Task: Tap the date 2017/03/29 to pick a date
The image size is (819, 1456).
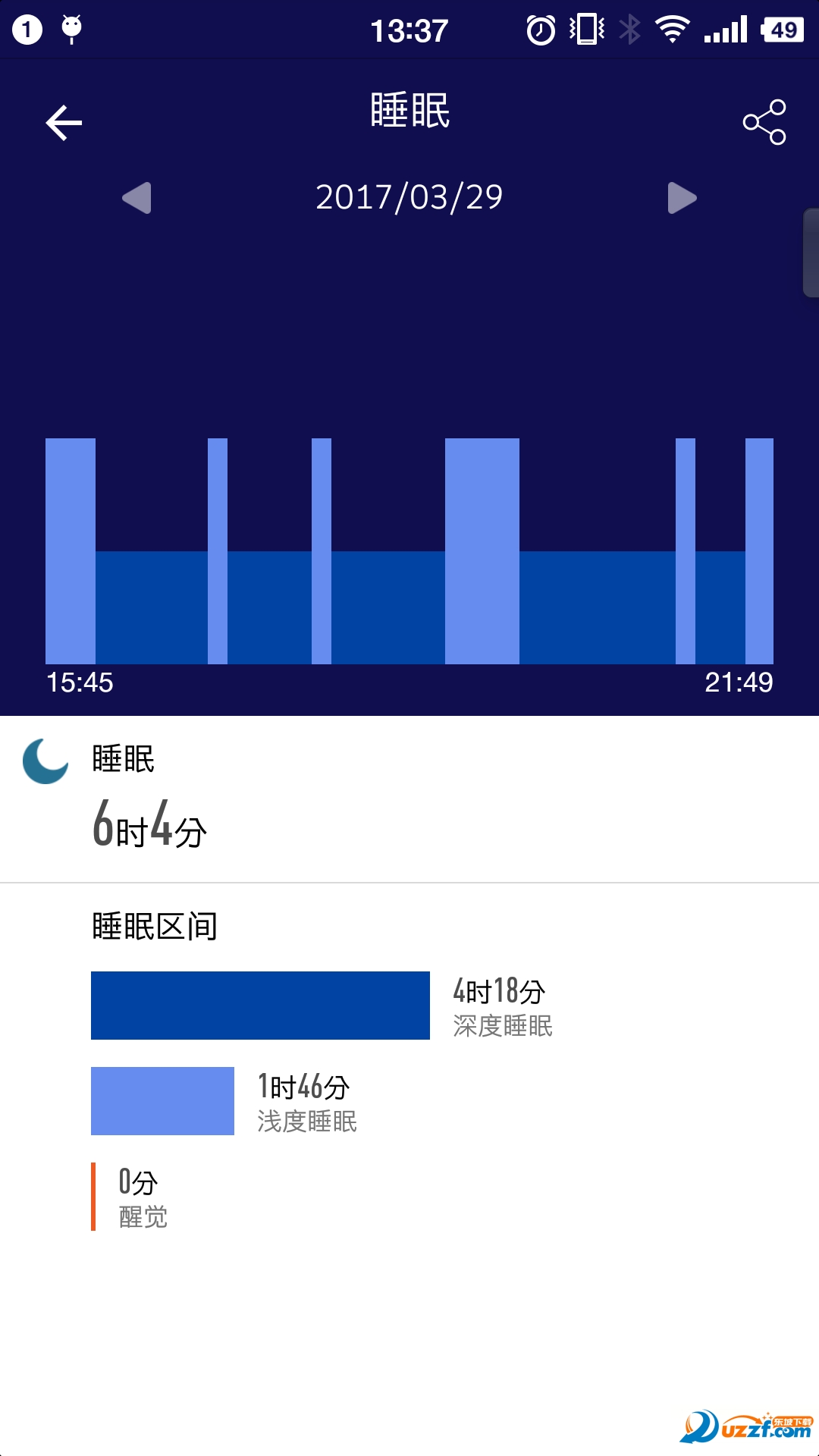Action: coord(409,197)
